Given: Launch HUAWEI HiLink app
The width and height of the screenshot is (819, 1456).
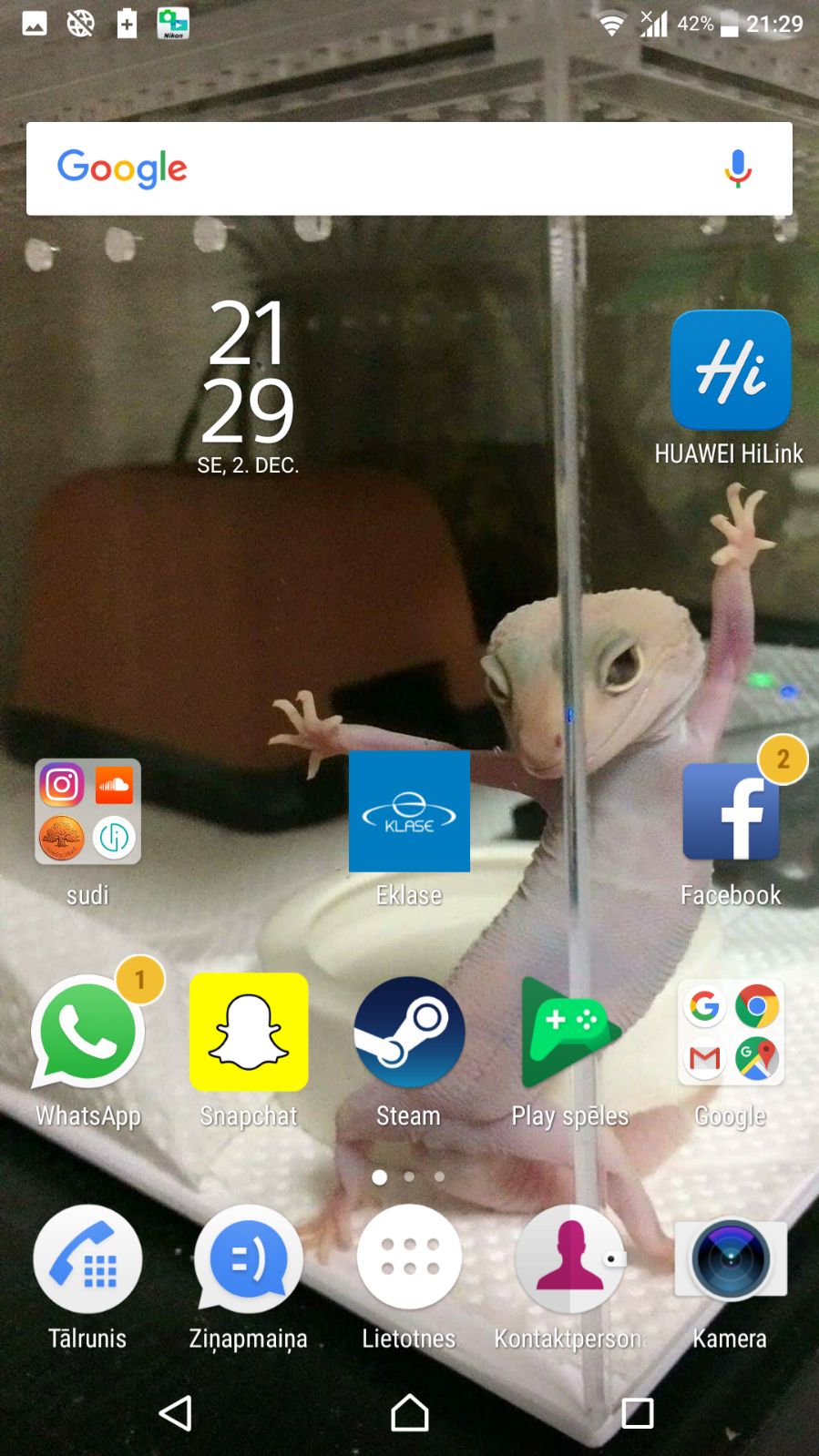Looking at the screenshot, I should [x=730, y=371].
